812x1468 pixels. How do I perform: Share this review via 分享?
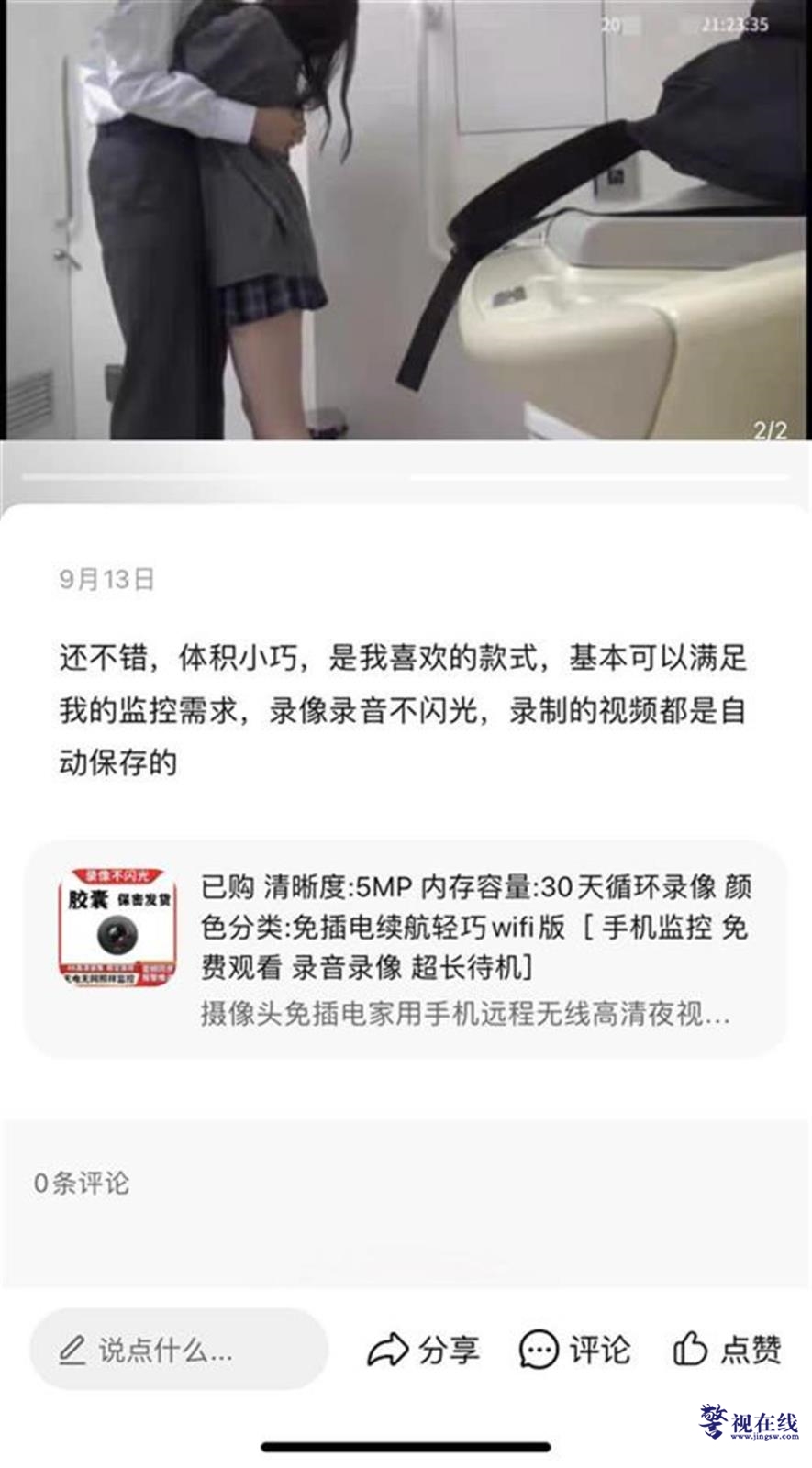[x=423, y=1350]
